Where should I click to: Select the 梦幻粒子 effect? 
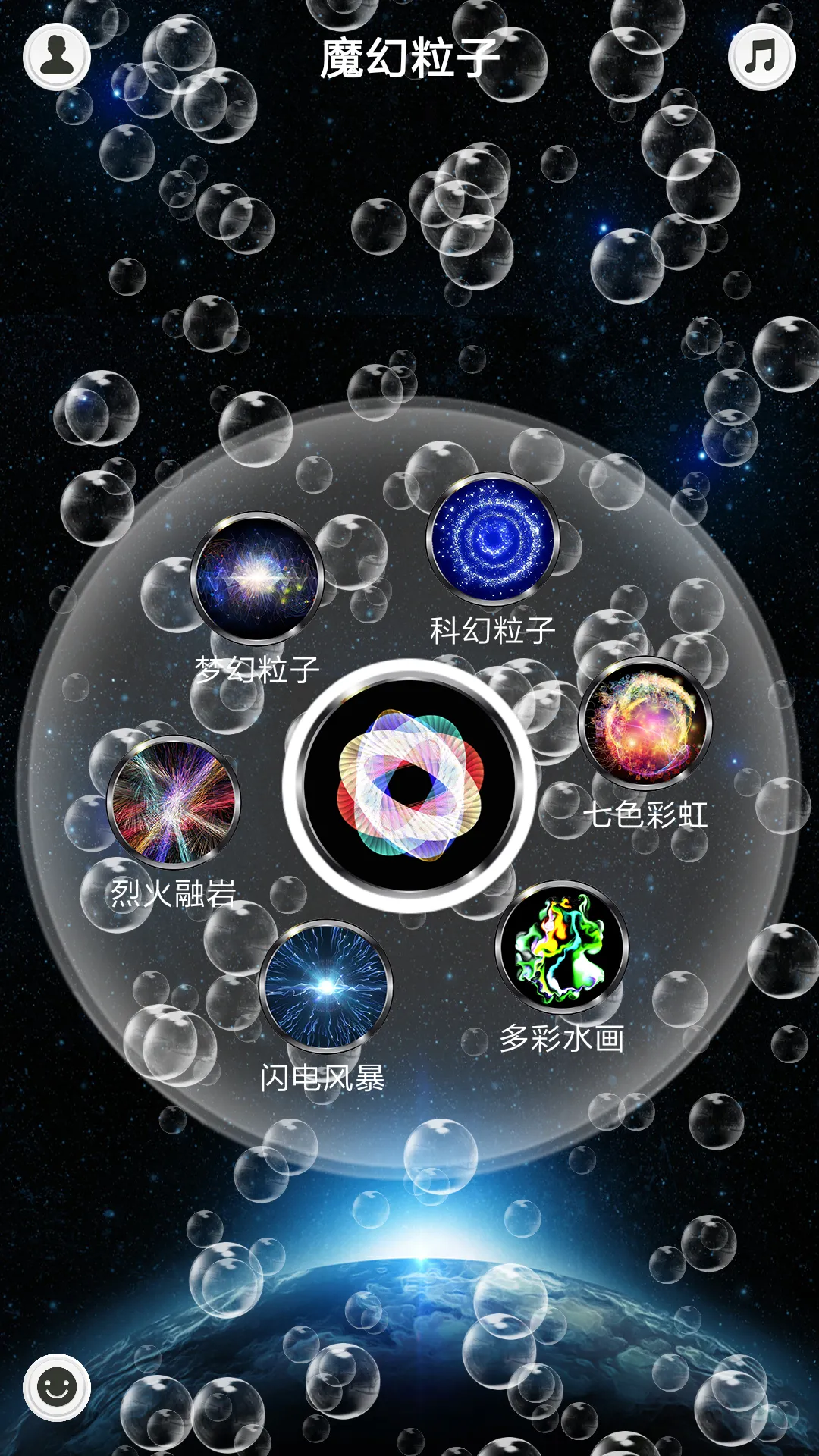coord(257,579)
